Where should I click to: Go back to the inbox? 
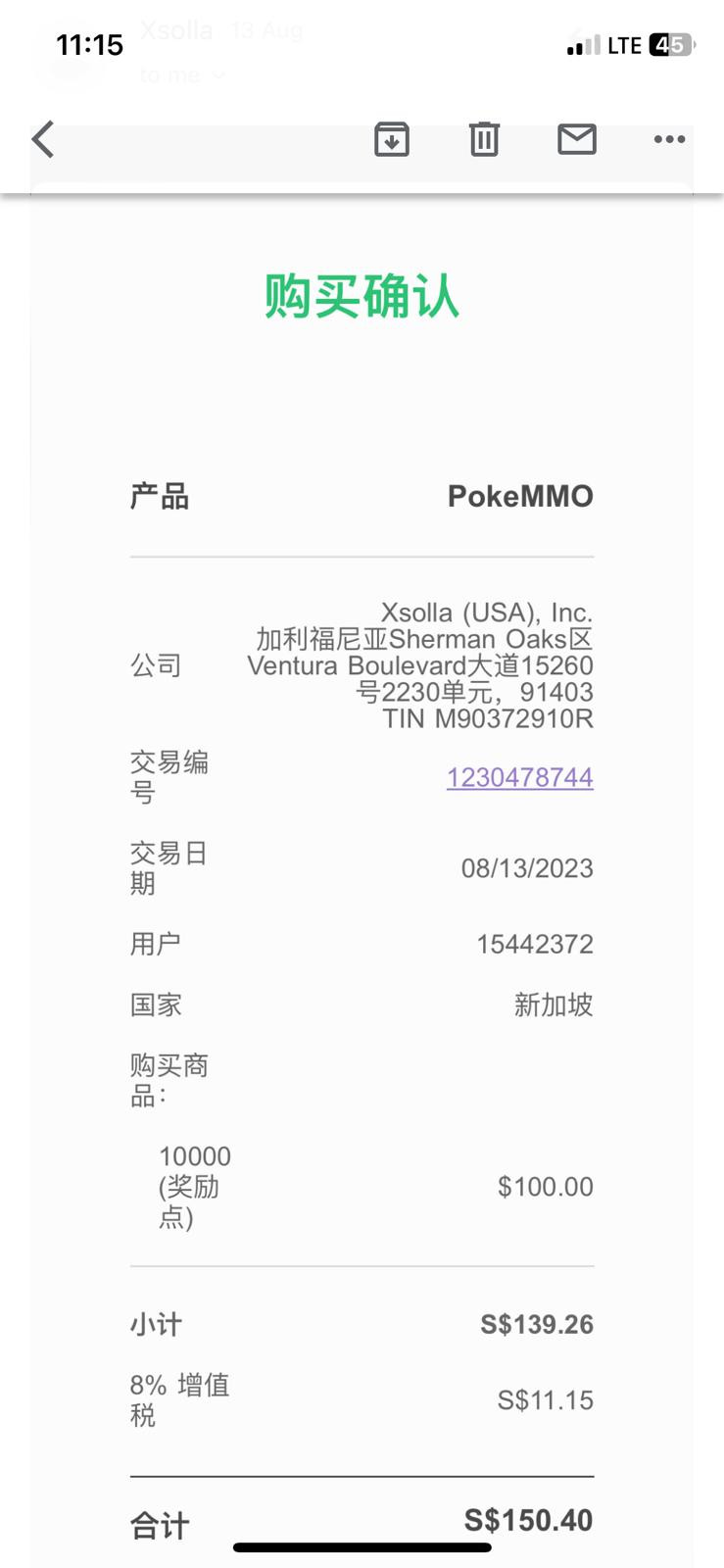pos(43,140)
